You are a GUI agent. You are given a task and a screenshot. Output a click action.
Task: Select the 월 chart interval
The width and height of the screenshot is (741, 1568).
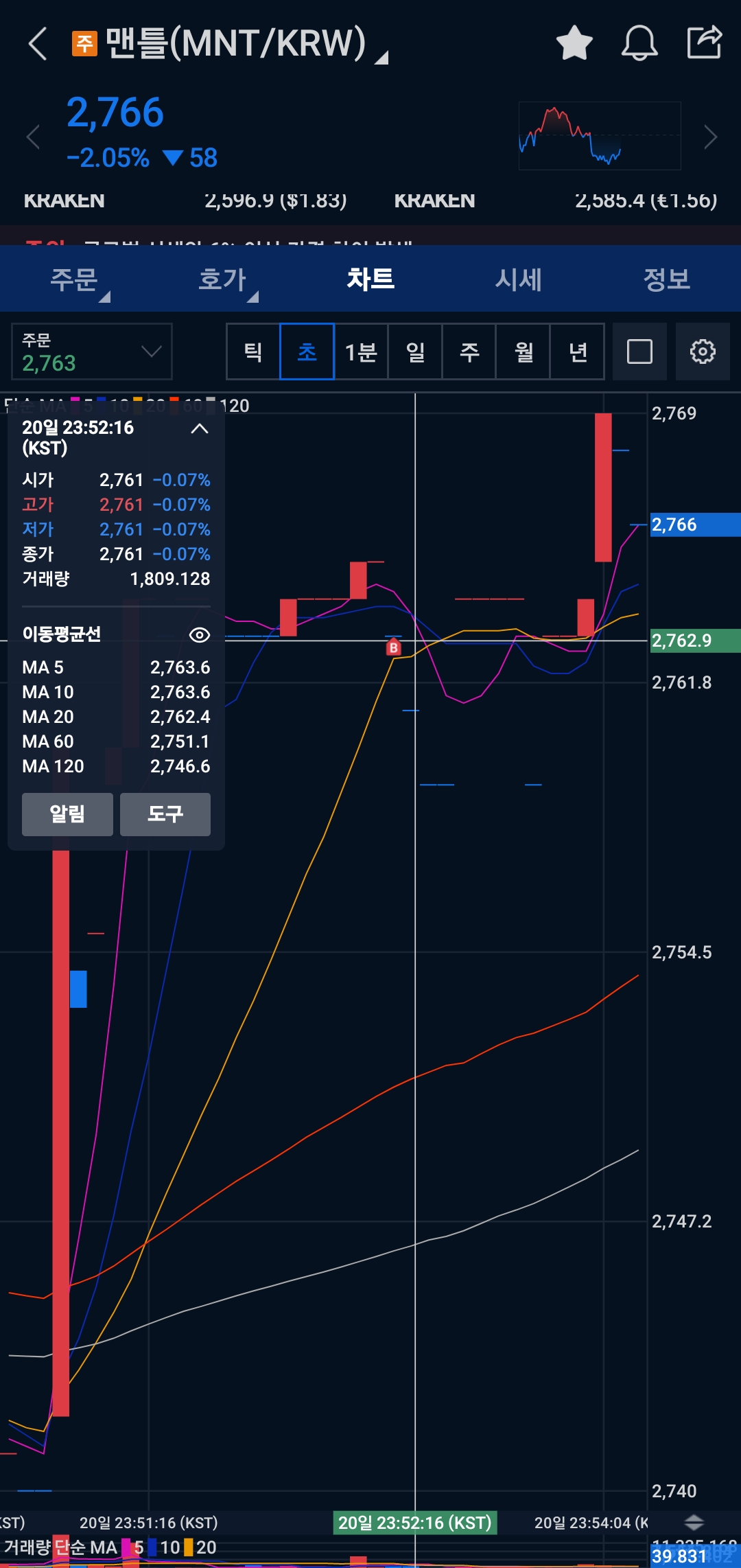coord(524,351)
